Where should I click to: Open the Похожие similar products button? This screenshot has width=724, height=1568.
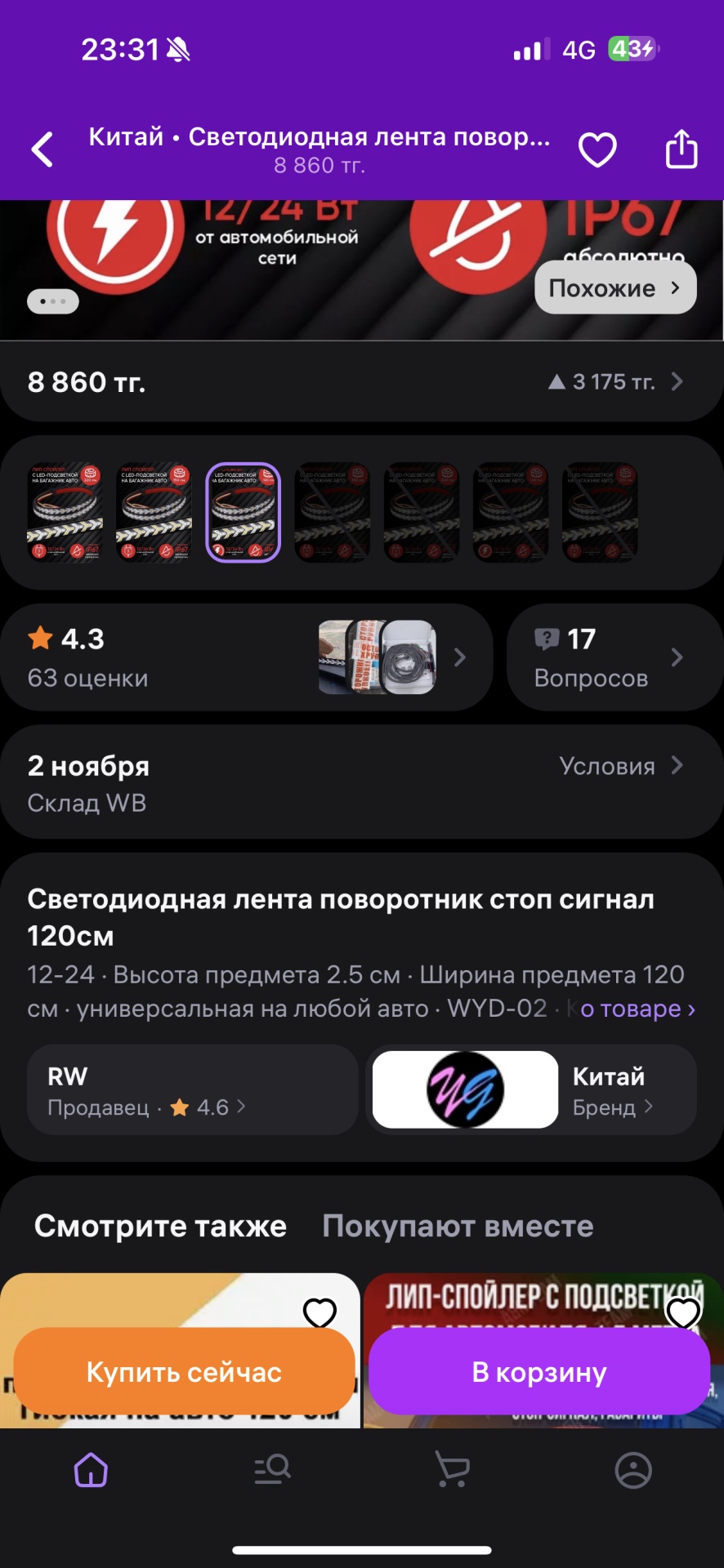tap(615, 287)
